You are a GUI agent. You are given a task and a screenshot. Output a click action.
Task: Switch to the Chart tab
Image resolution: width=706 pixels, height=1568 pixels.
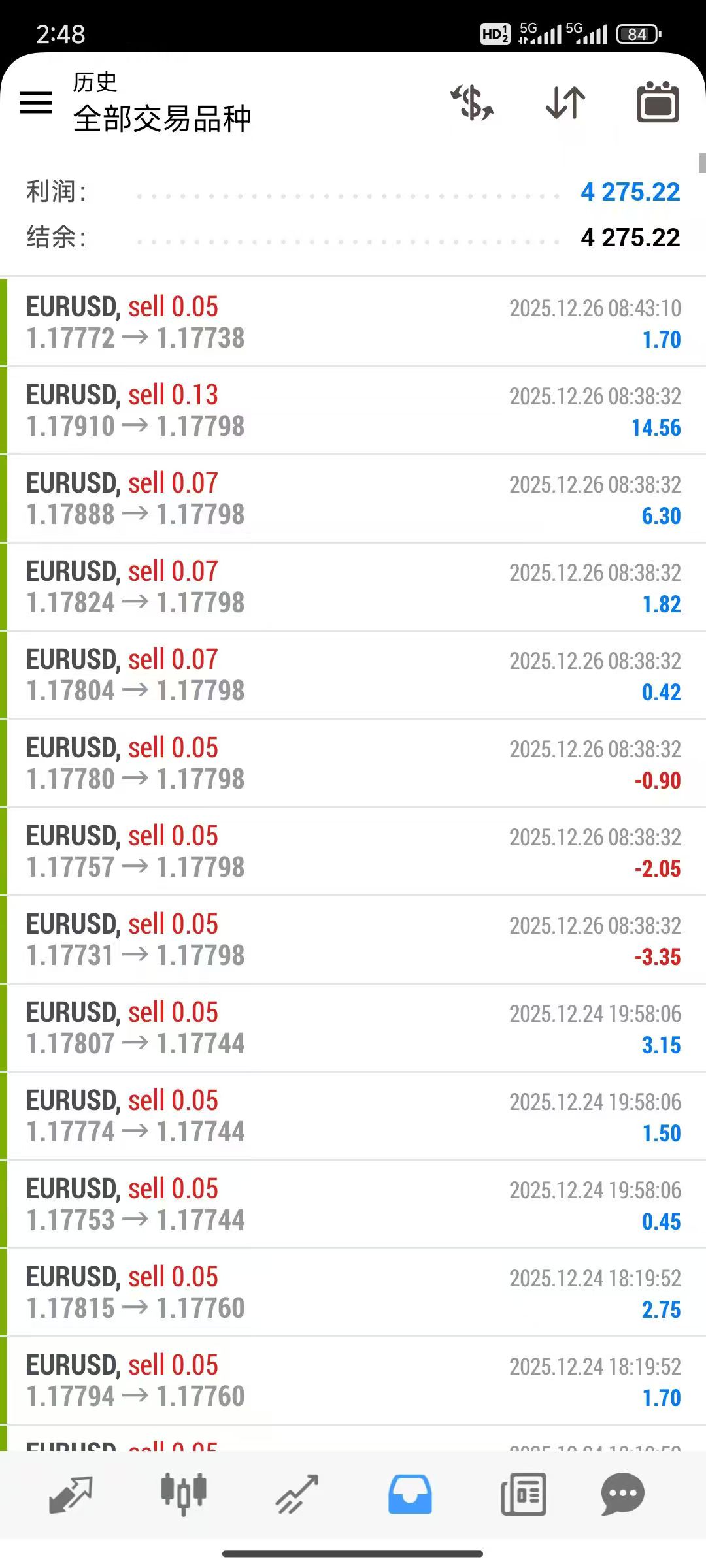(x=184, y=1494)
